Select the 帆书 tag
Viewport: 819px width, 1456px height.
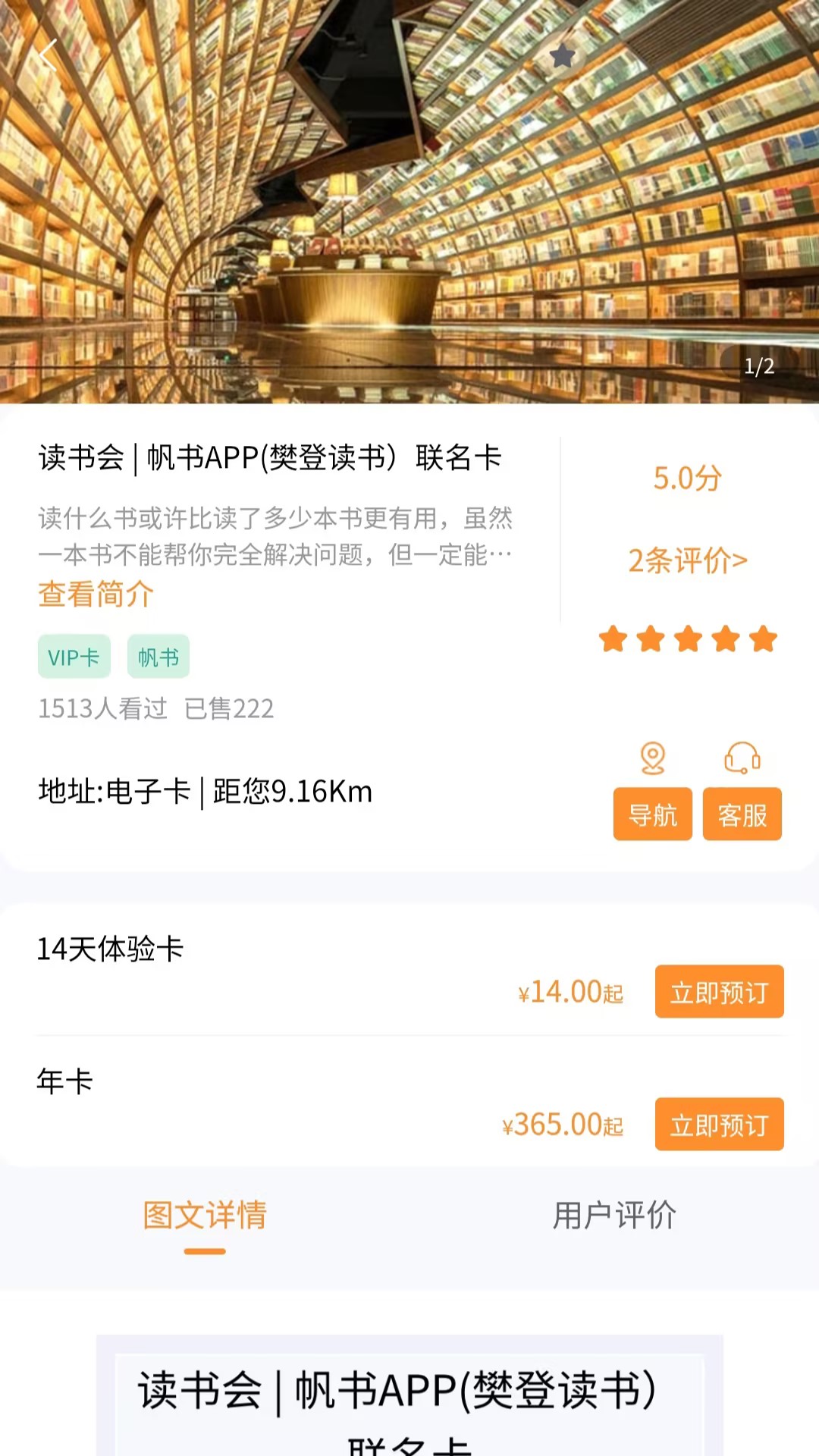tap(158, 657)
